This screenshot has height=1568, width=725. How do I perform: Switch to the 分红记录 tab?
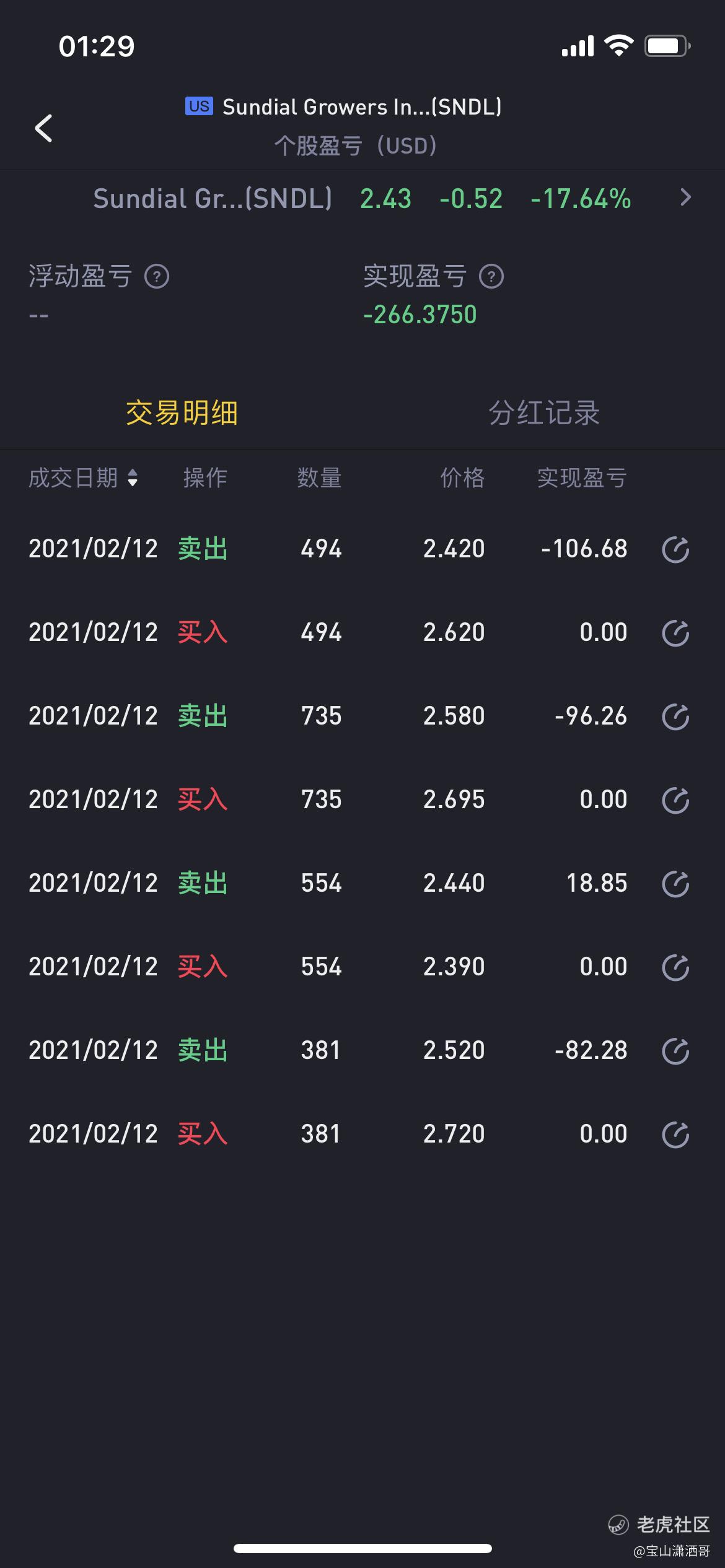544,413
